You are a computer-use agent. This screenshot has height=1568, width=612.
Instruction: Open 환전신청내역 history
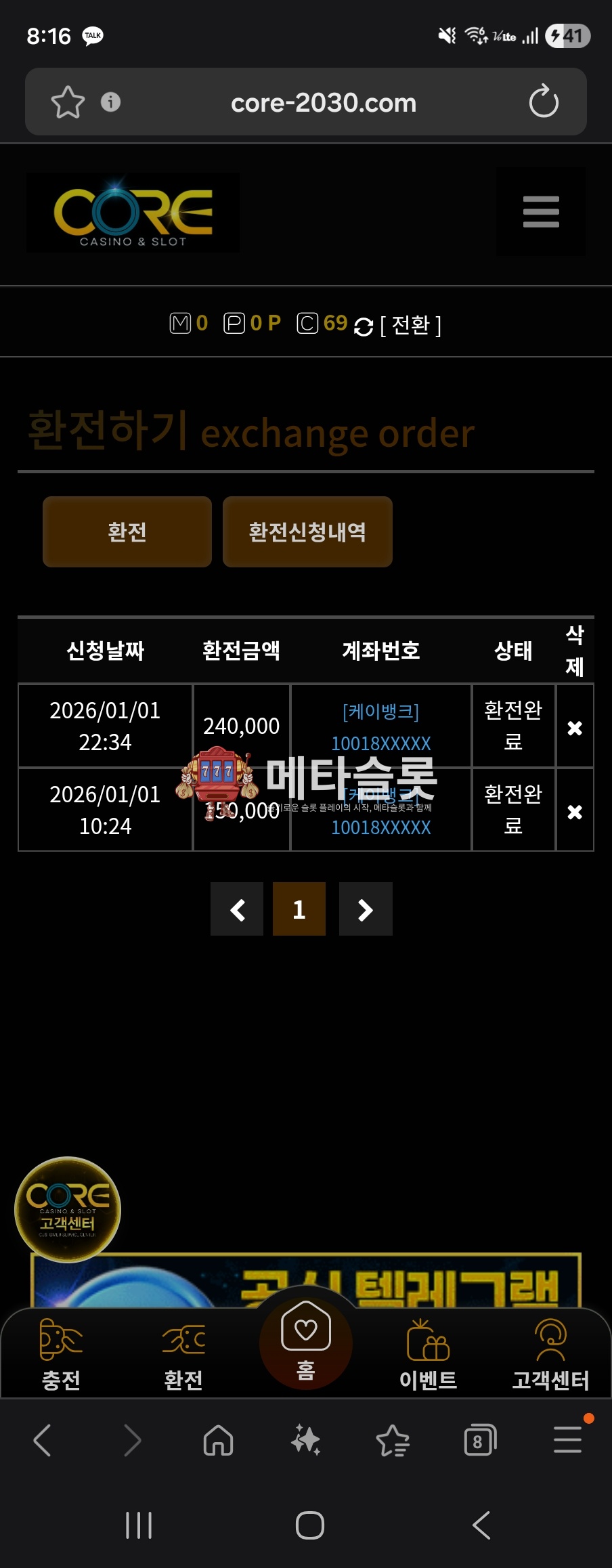(307, 531)
